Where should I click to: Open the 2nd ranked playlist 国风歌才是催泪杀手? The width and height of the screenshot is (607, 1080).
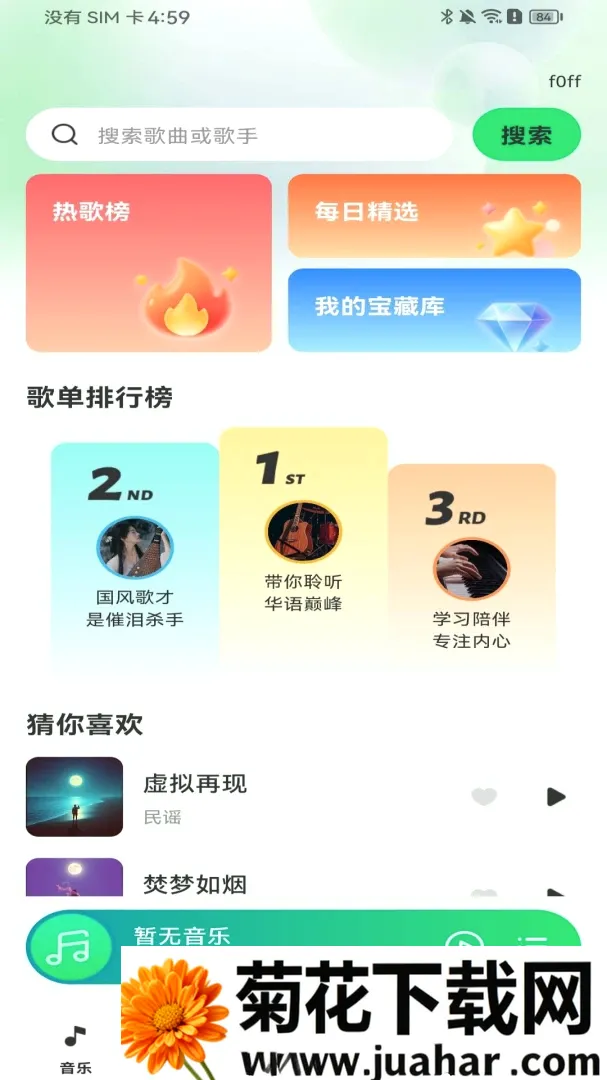pos(135,557)
